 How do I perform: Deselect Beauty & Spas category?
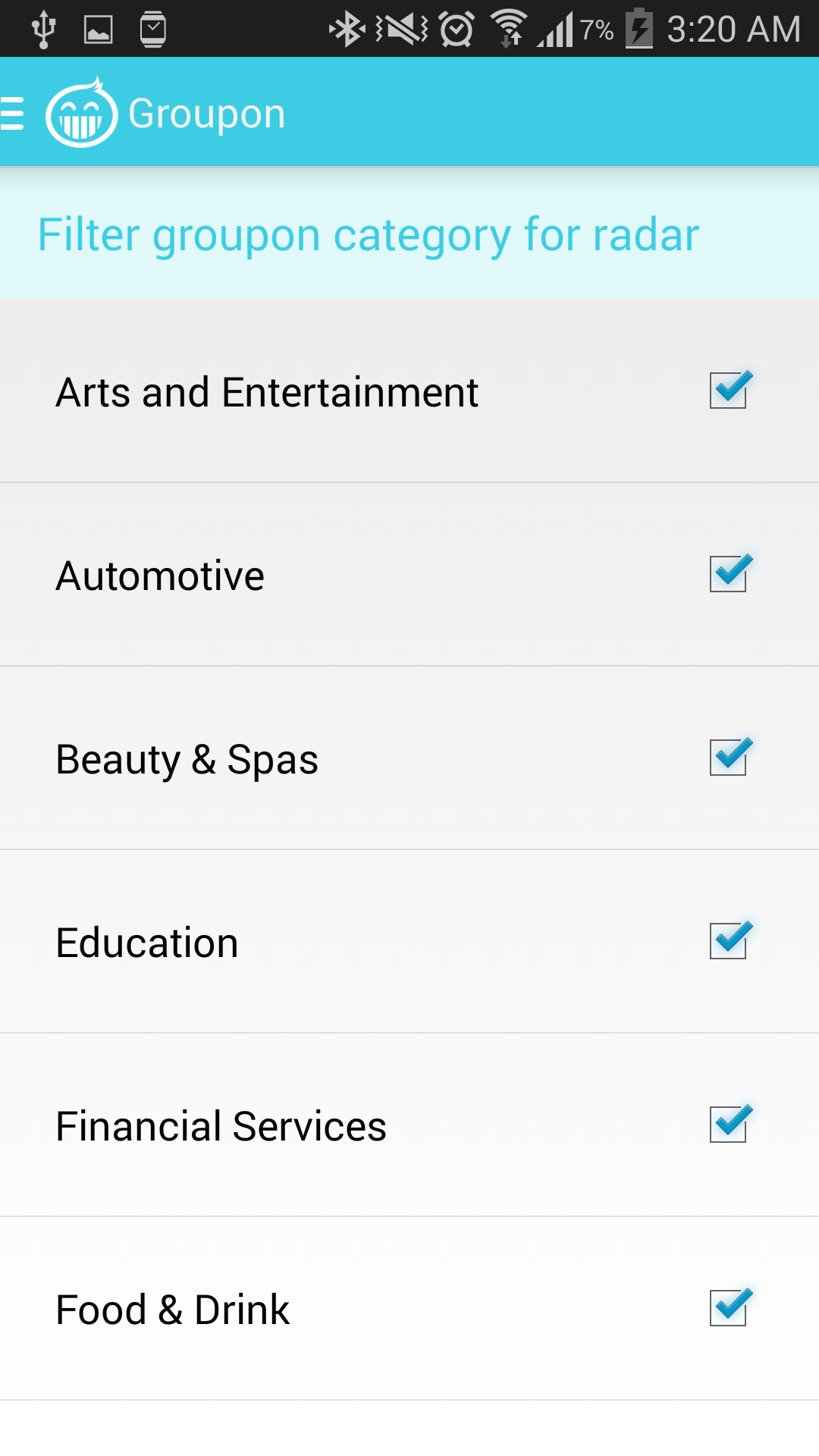(x=729, y=758)
